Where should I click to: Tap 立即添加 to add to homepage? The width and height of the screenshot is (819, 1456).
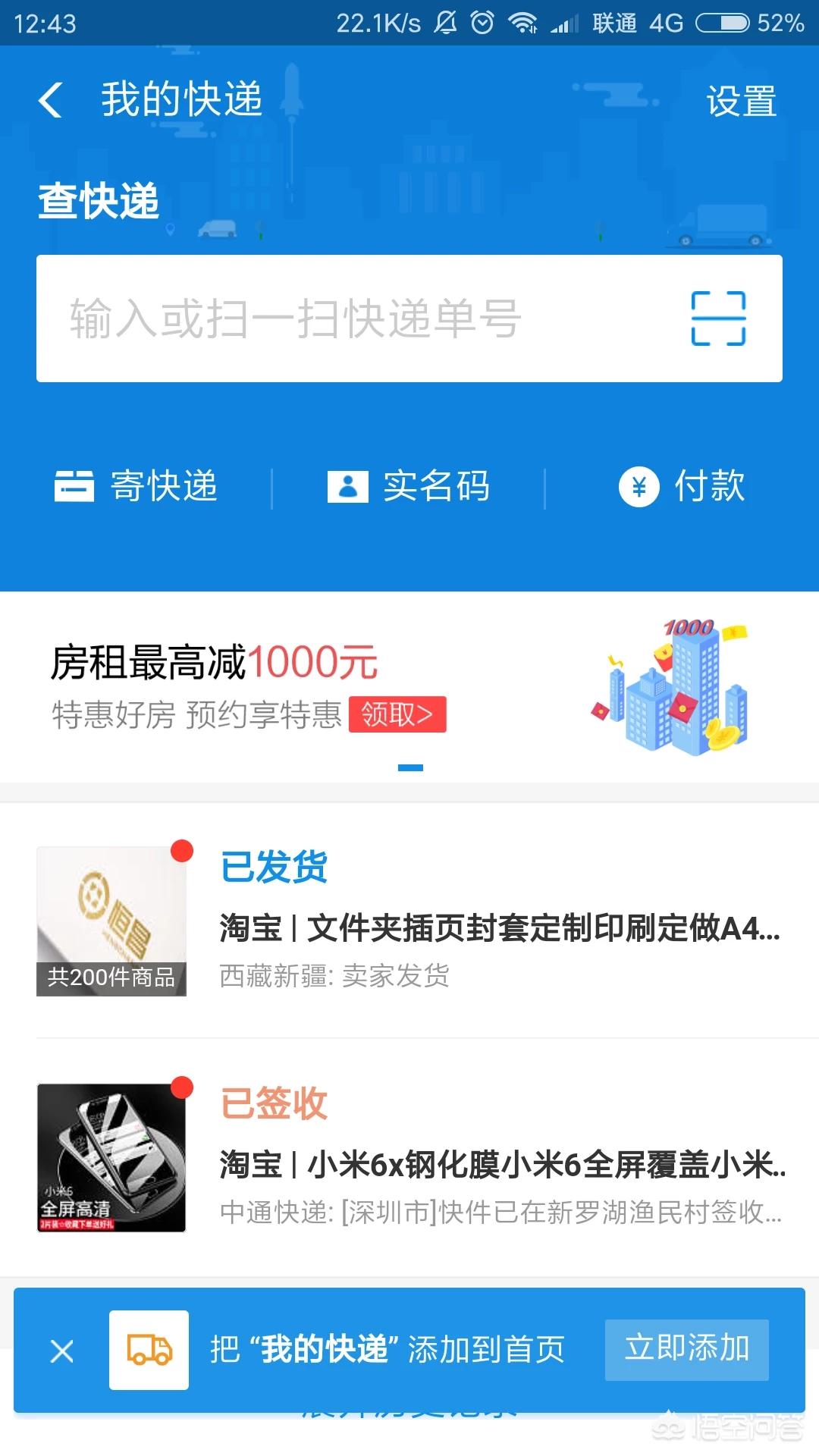[x=687, y=1350]
